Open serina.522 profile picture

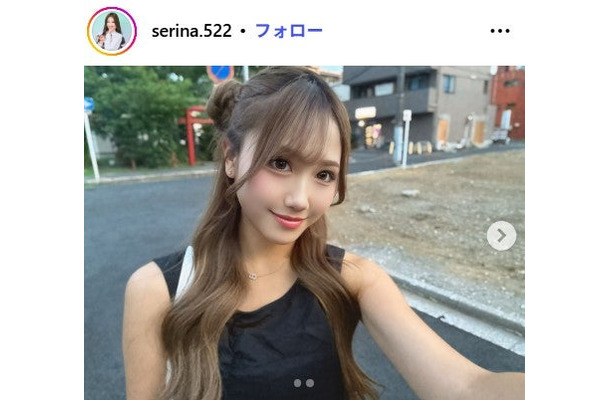pyautogui.click(x=111, y=31)
